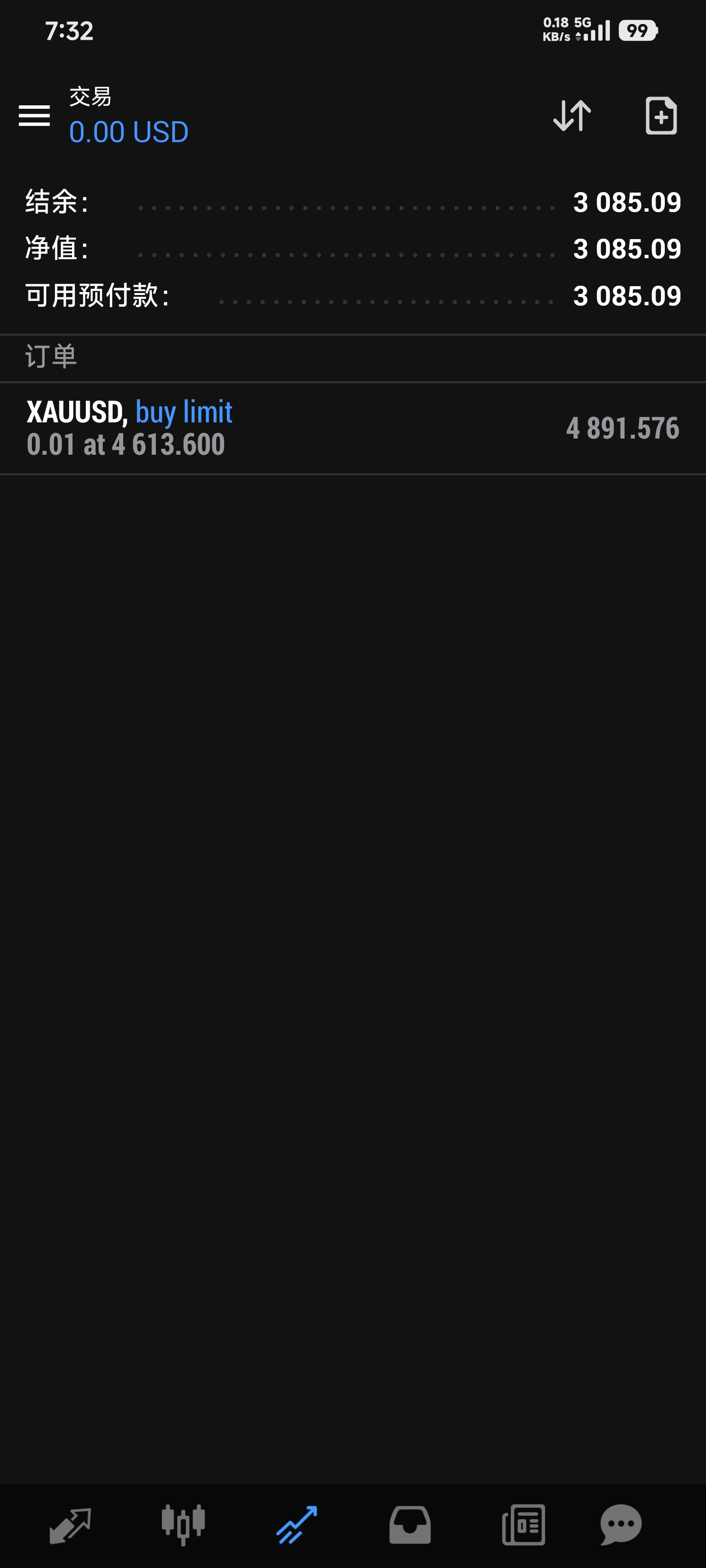Switch to the candlestick Chart tab
This screenshot has width=706, height=1568.
pos(183,1525)
